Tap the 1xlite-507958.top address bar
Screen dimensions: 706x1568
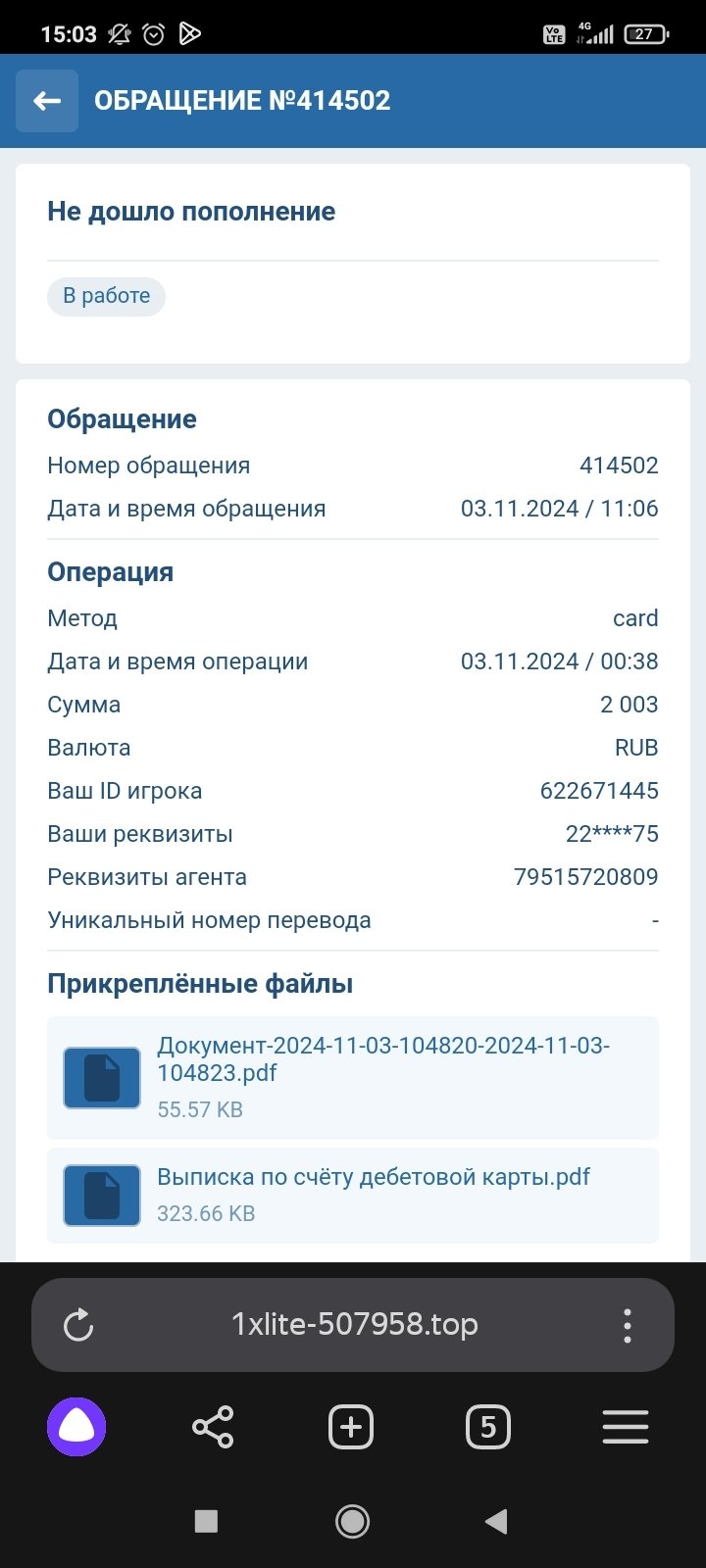tap(354, 1325)
